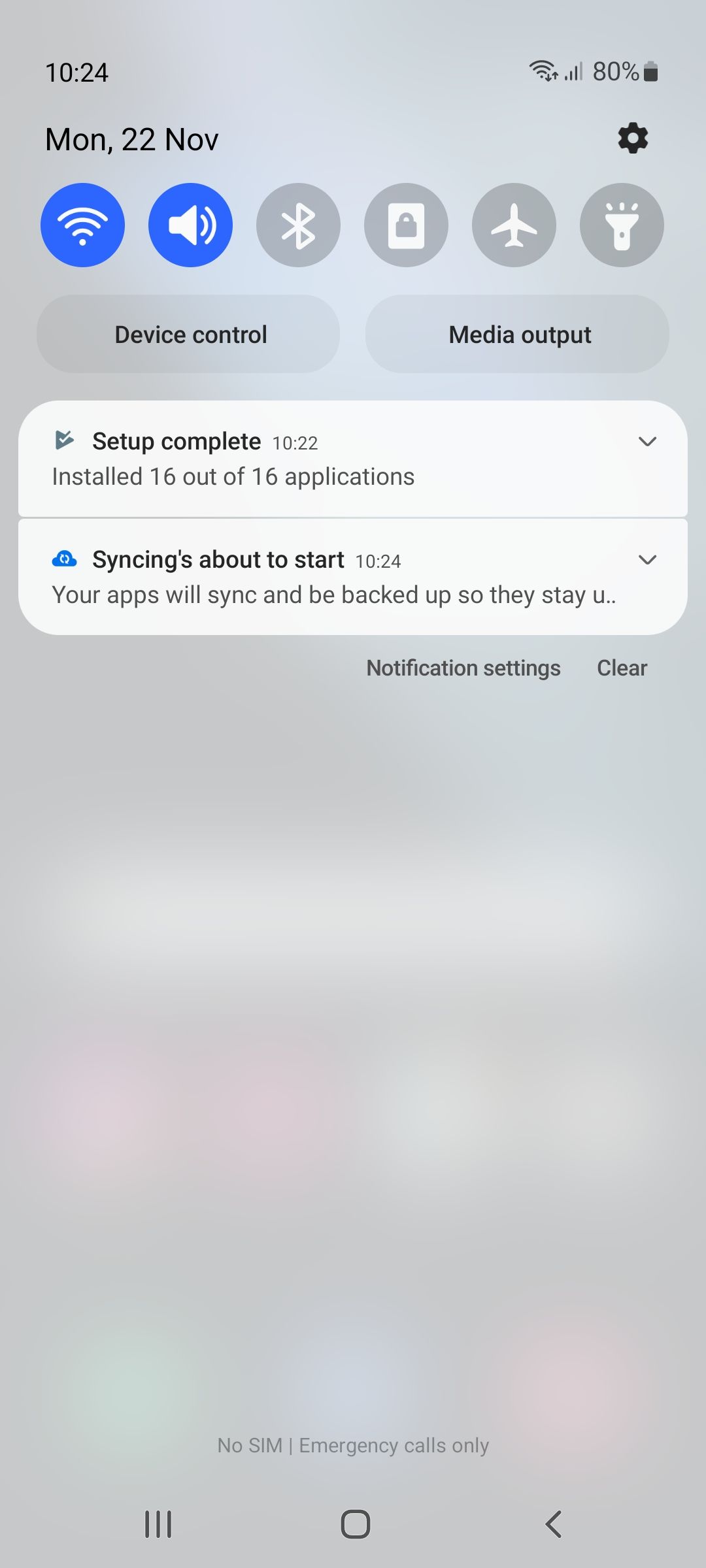Expand the Setup complete notification chevron

tap(647, 442)
